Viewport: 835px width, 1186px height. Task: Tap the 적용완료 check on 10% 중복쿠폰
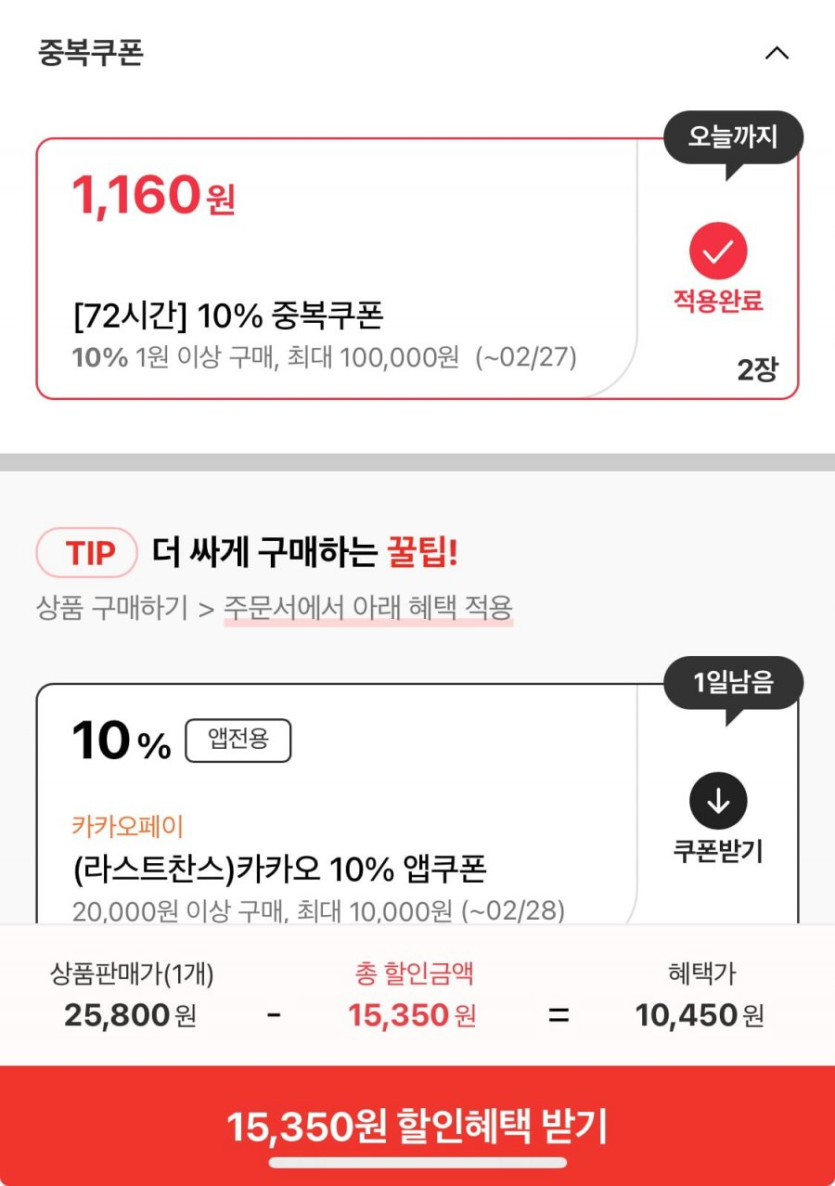pos(717,252)
